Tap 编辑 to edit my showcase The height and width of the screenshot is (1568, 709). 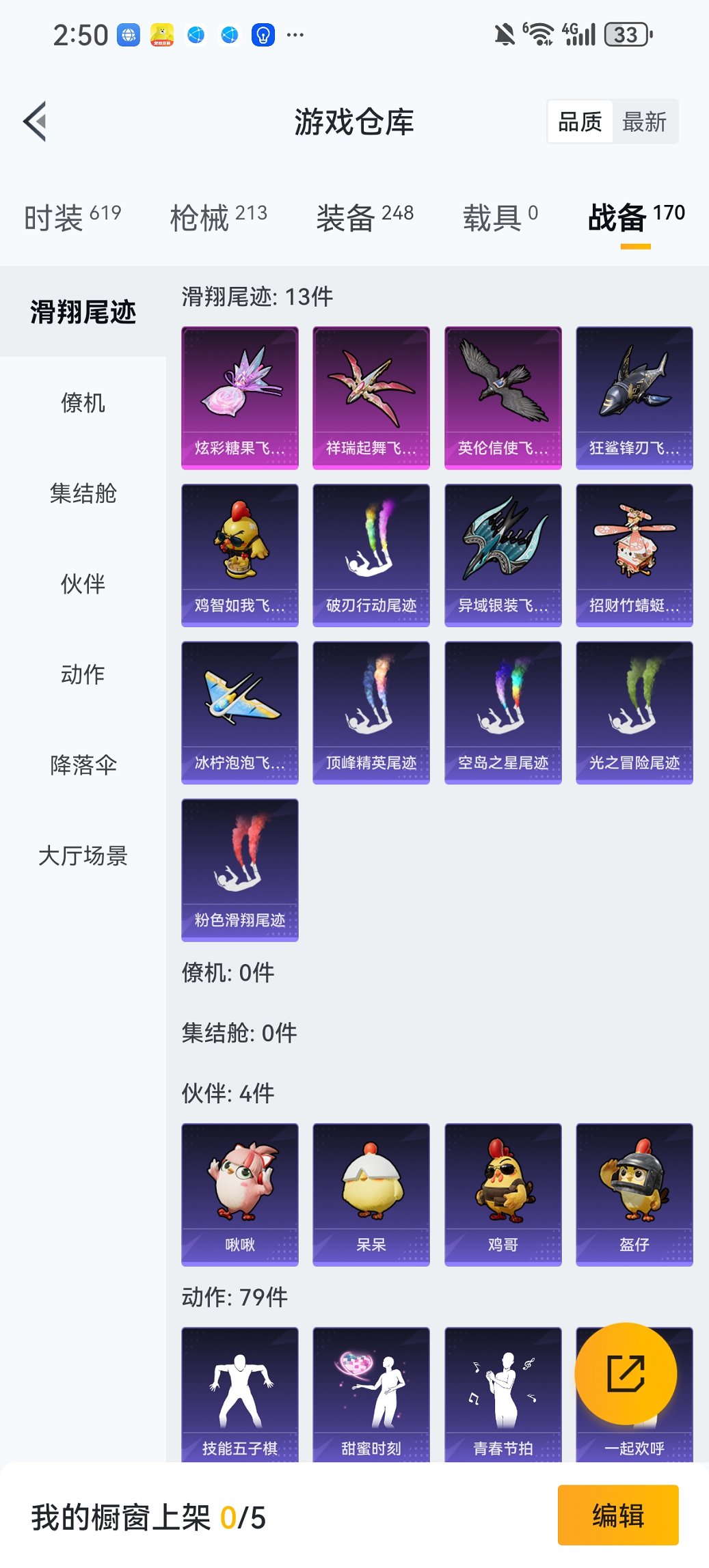pyautogui.click(x=618, y=1515)
